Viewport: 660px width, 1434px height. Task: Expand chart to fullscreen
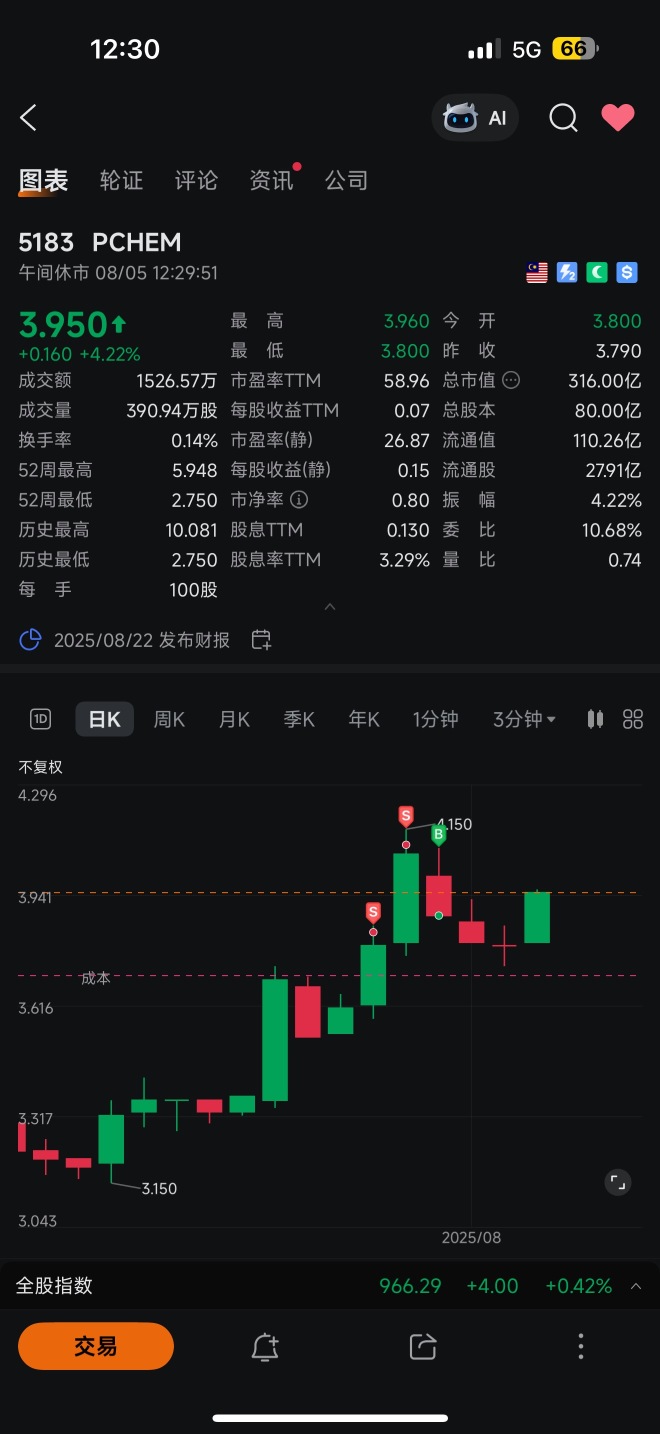[x=618, y=1183]
